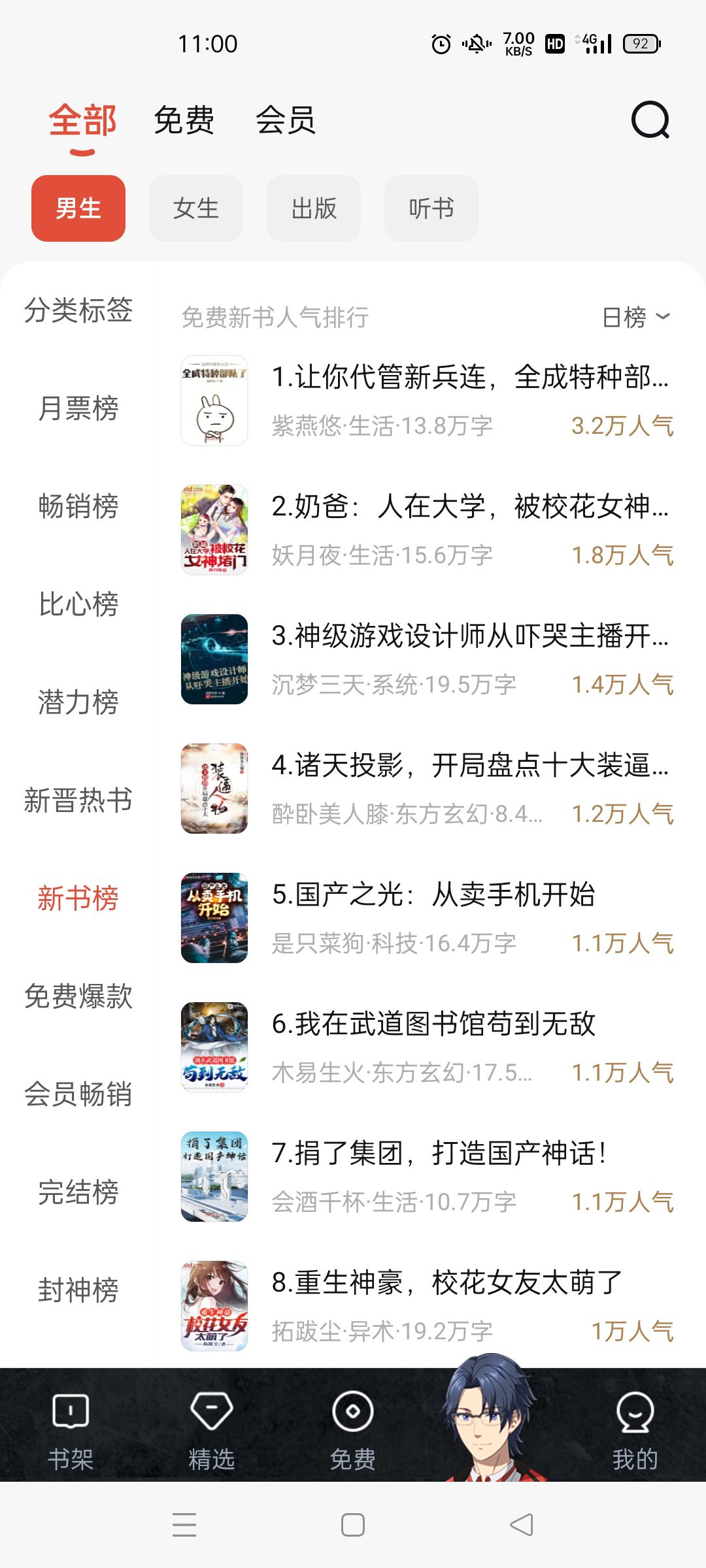View the 潜力榜 ranking

[78, 702]
